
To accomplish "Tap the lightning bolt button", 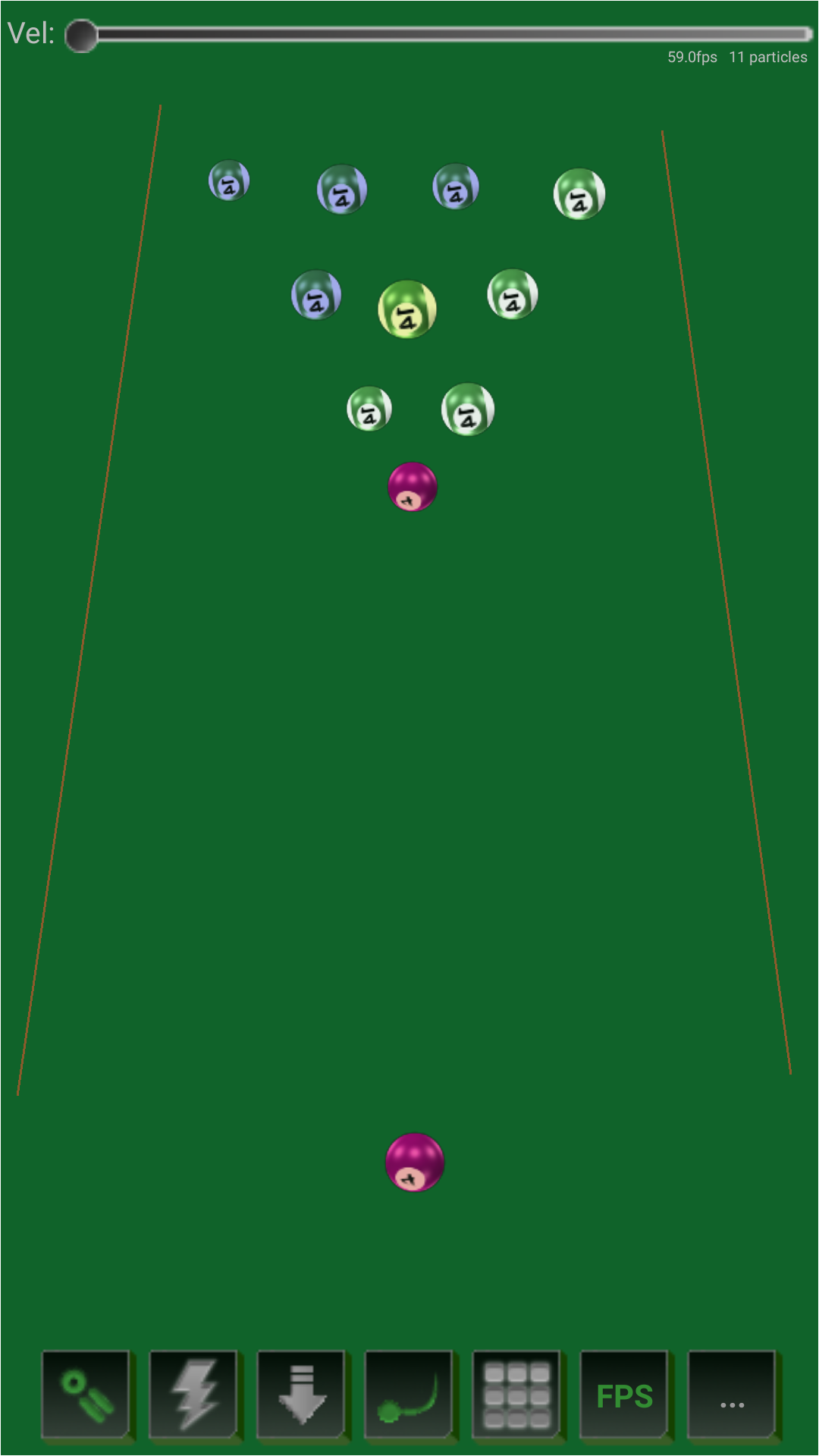I will coord(193,1394).
